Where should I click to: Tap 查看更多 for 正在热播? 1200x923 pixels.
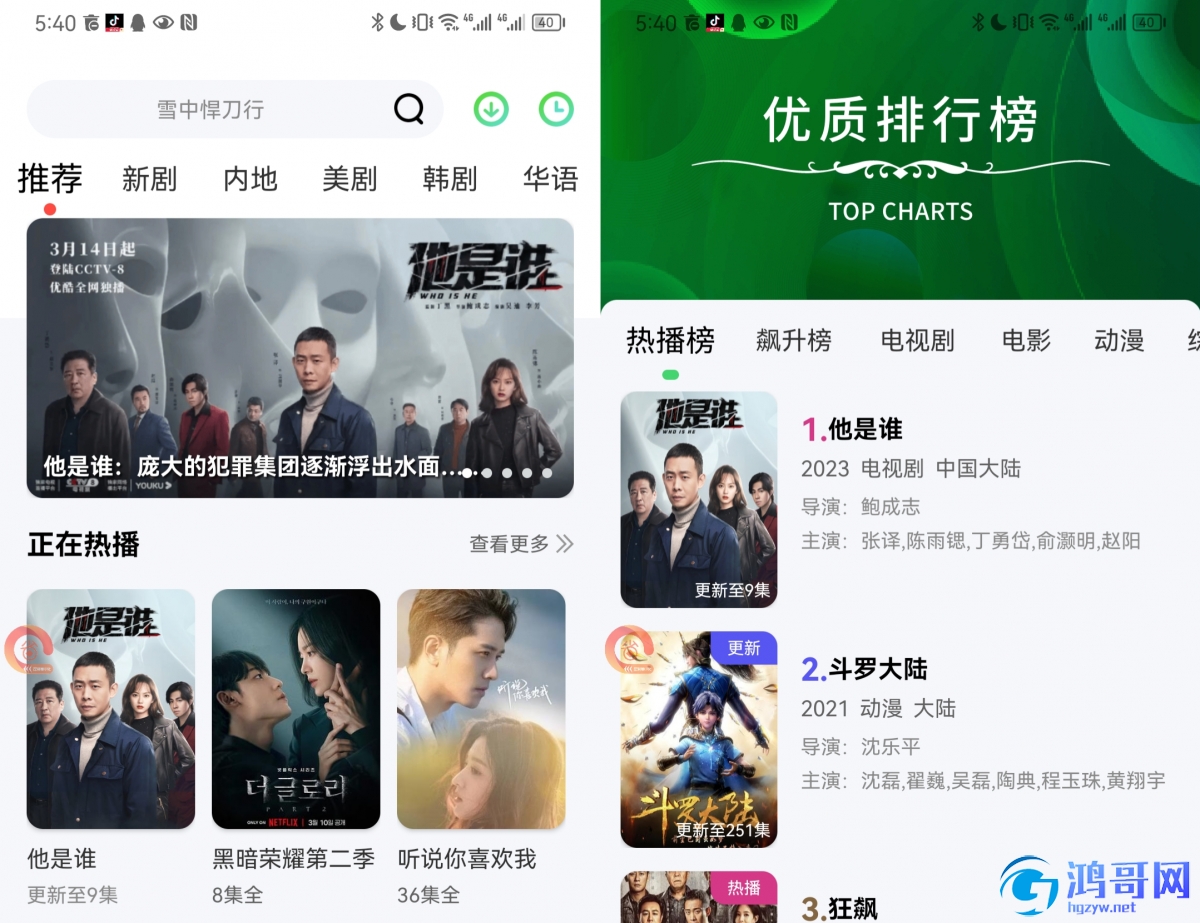tap(521, 544)
